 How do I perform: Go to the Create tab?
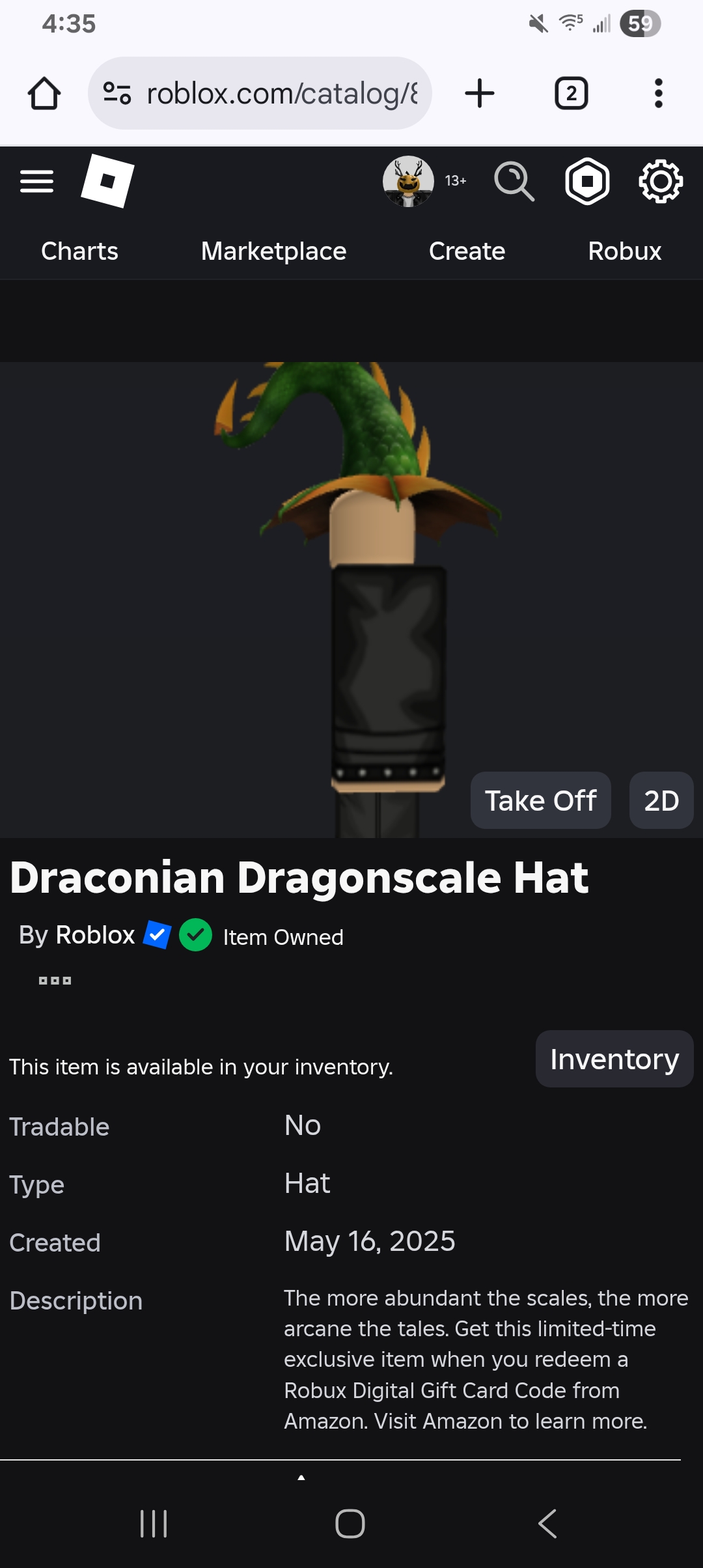[x=467, y=251]
